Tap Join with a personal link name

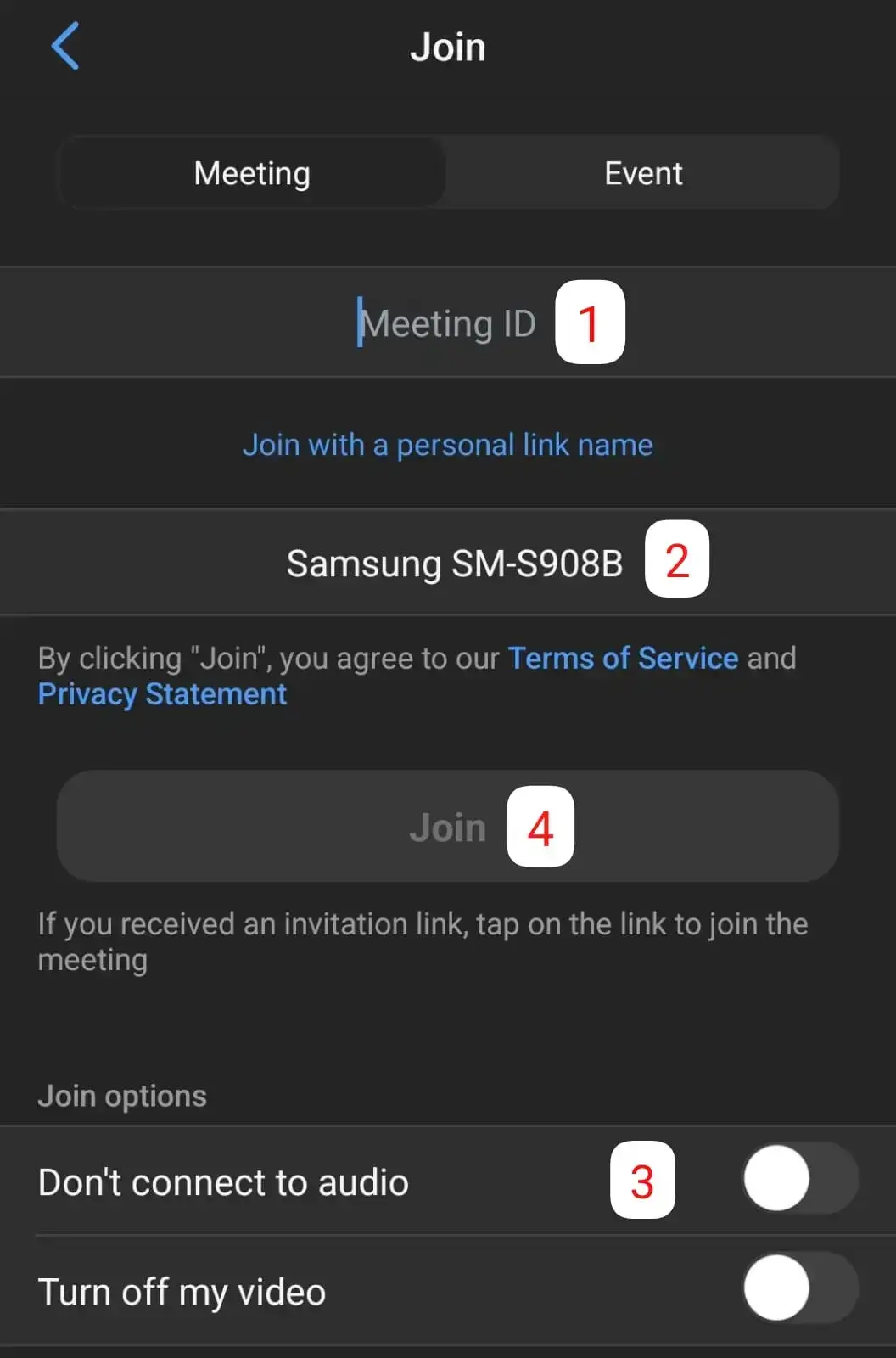[x=448, y=445]
